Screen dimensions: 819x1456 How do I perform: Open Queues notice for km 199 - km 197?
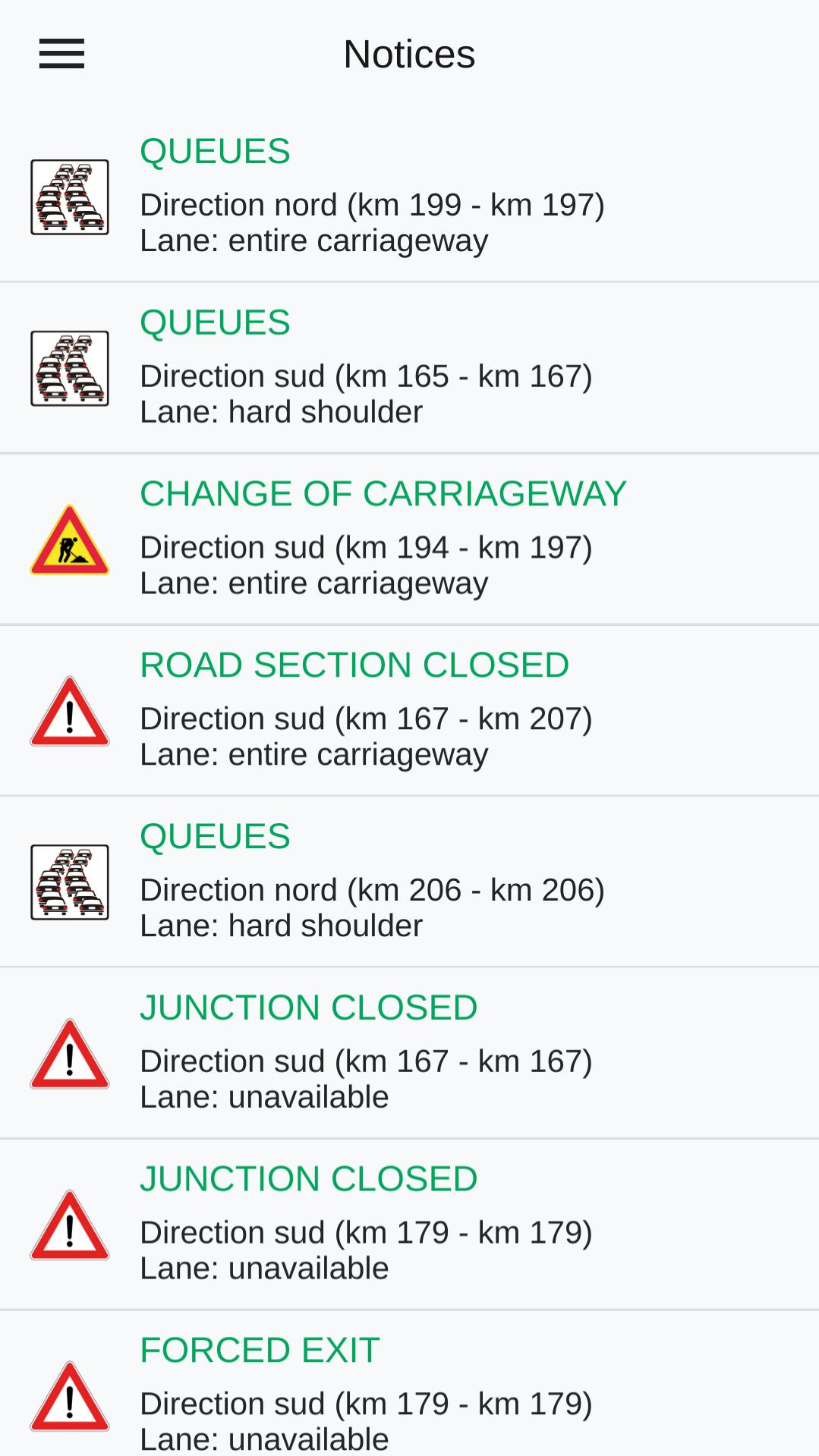(409, 197)
